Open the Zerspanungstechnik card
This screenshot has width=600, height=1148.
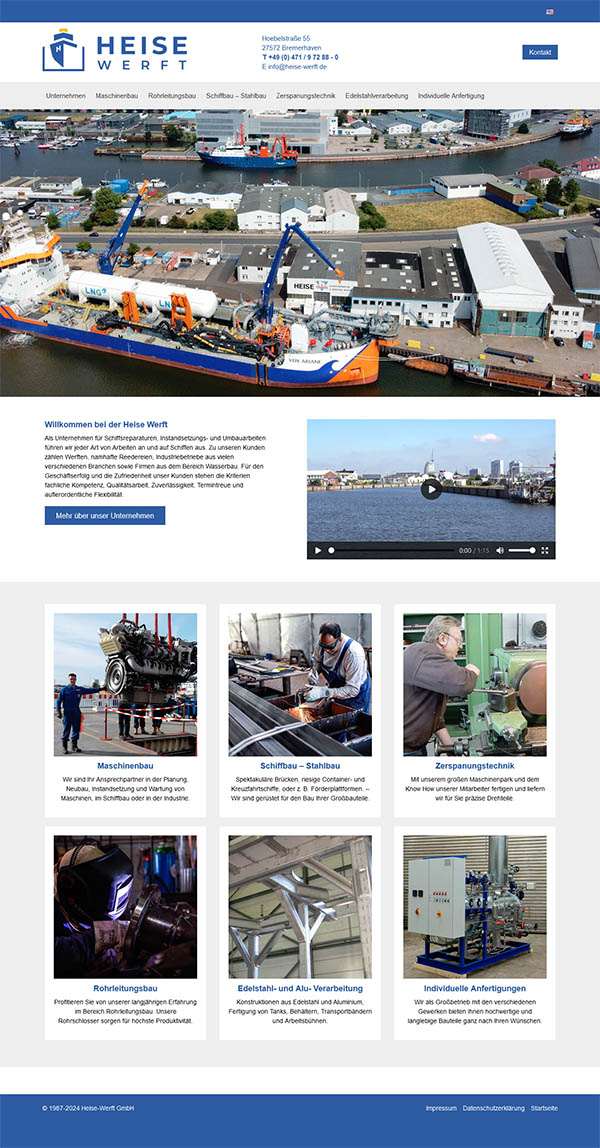475,684
